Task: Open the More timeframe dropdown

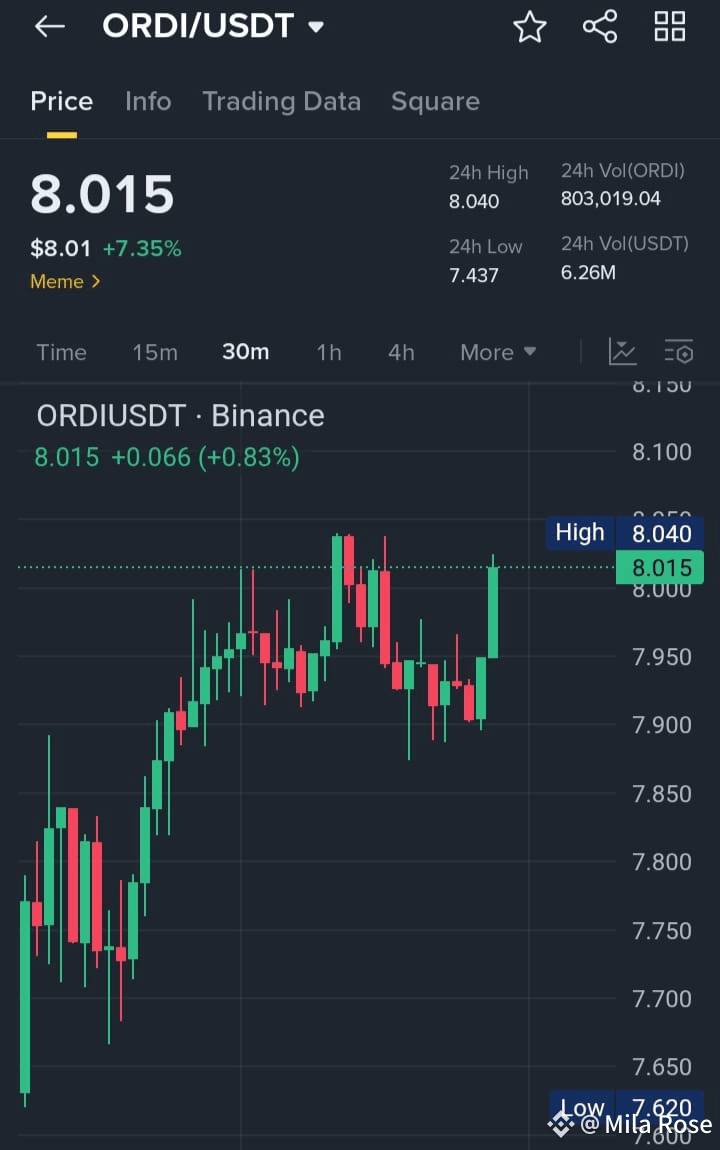Action: coord(497,352)
